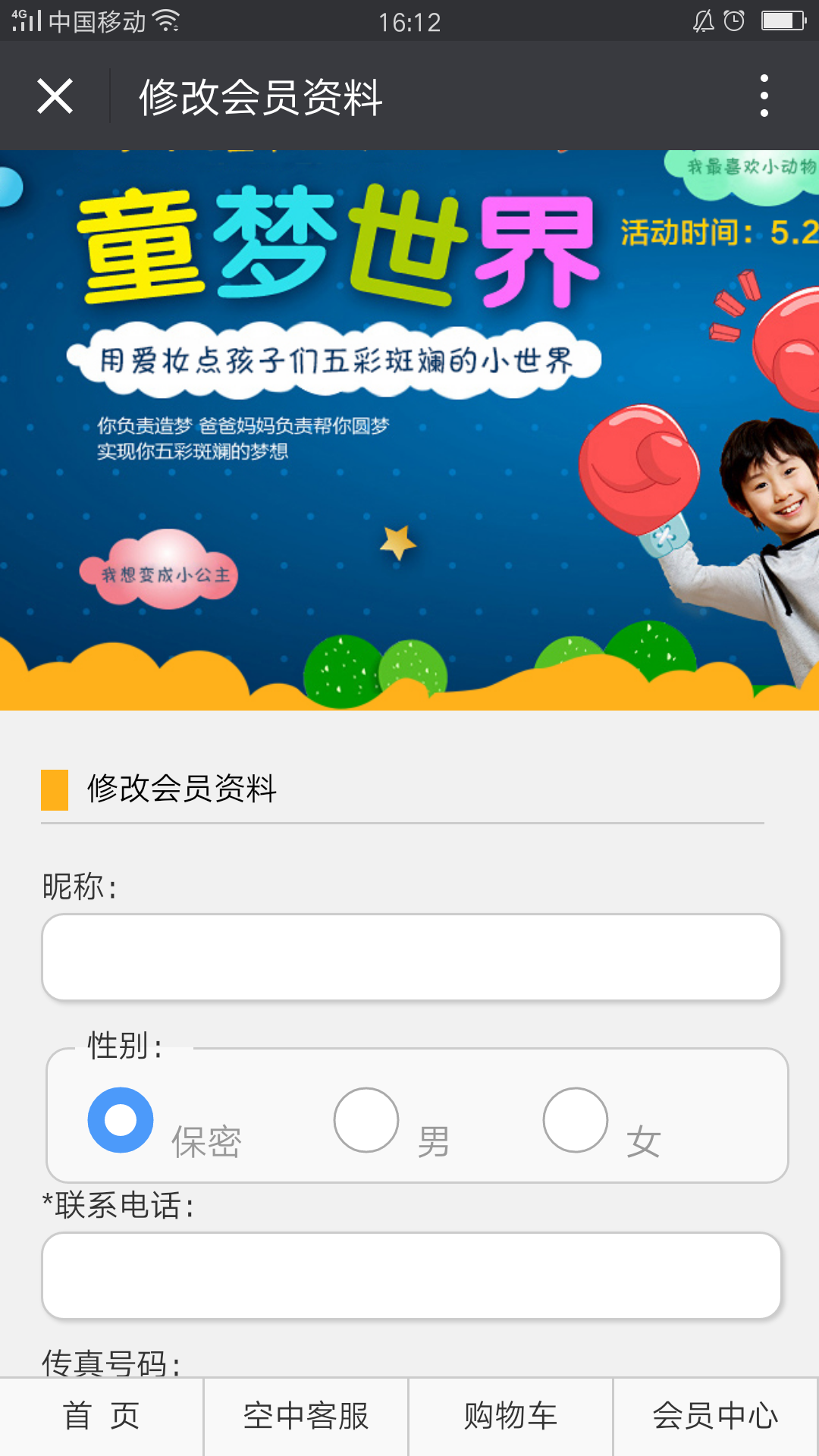Viewport: 819px width, 1456px height.
Task: Go to 首页 tab
Action: (x=102, y=1416)
